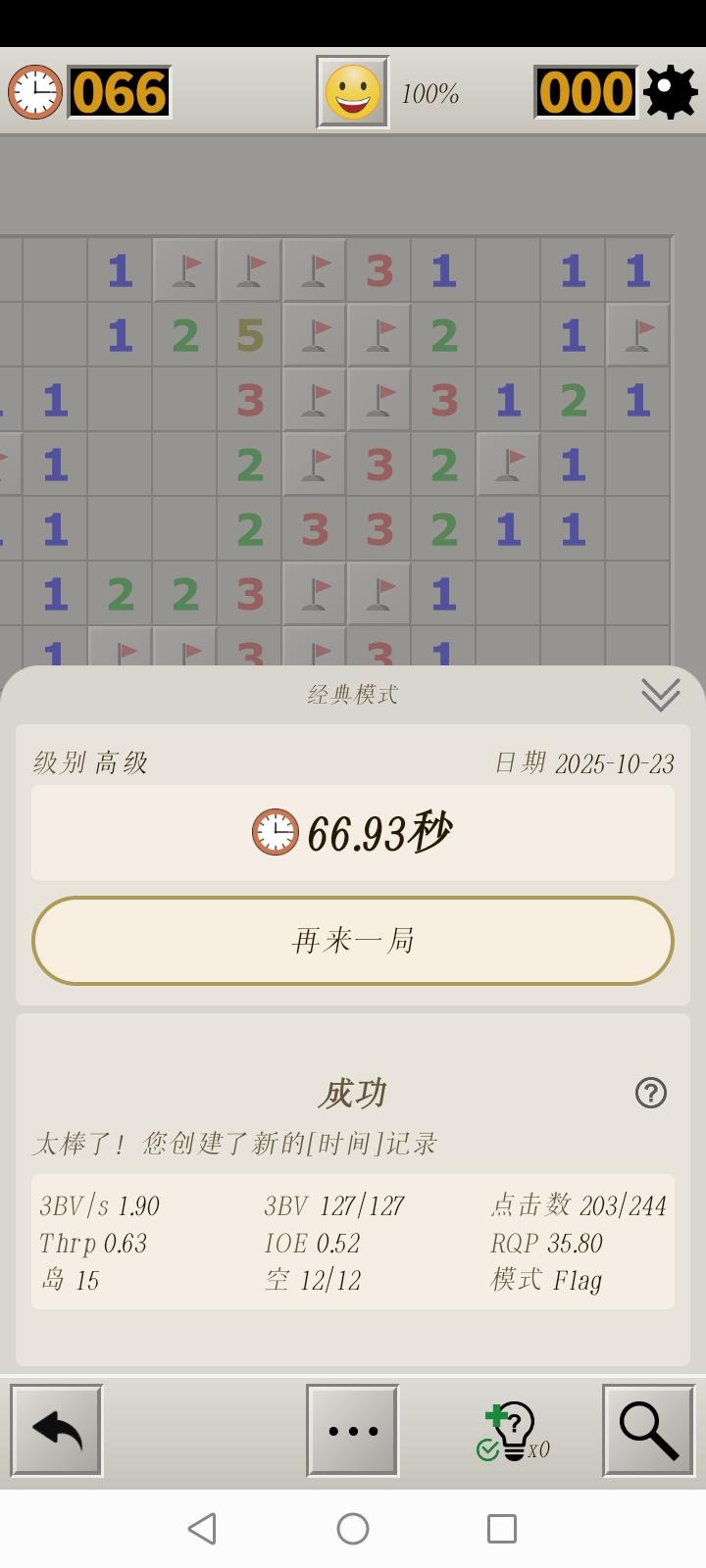Click the timer clock icon
This screenshot has width=706, height=1568.
point(36,91)
